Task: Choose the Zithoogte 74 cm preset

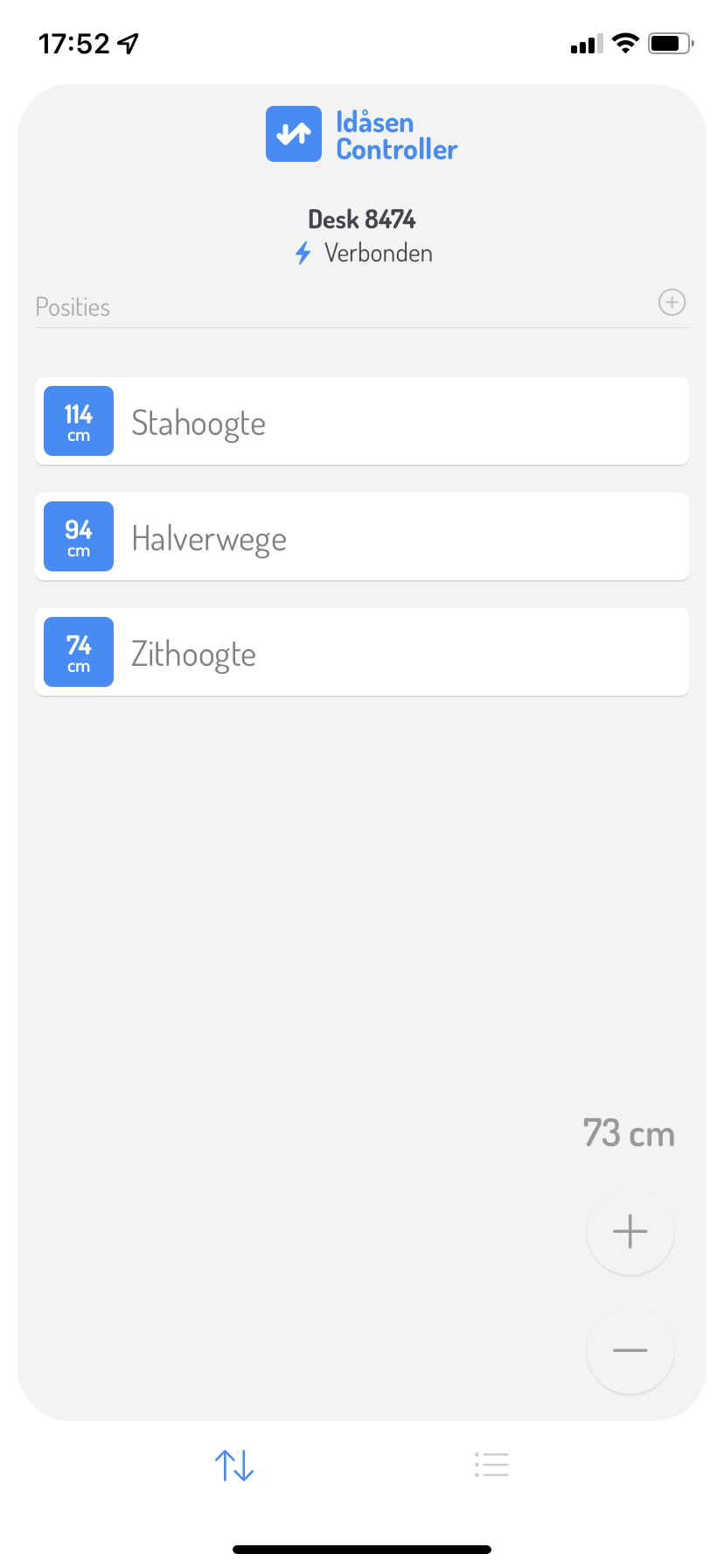Action: (362, 653)
